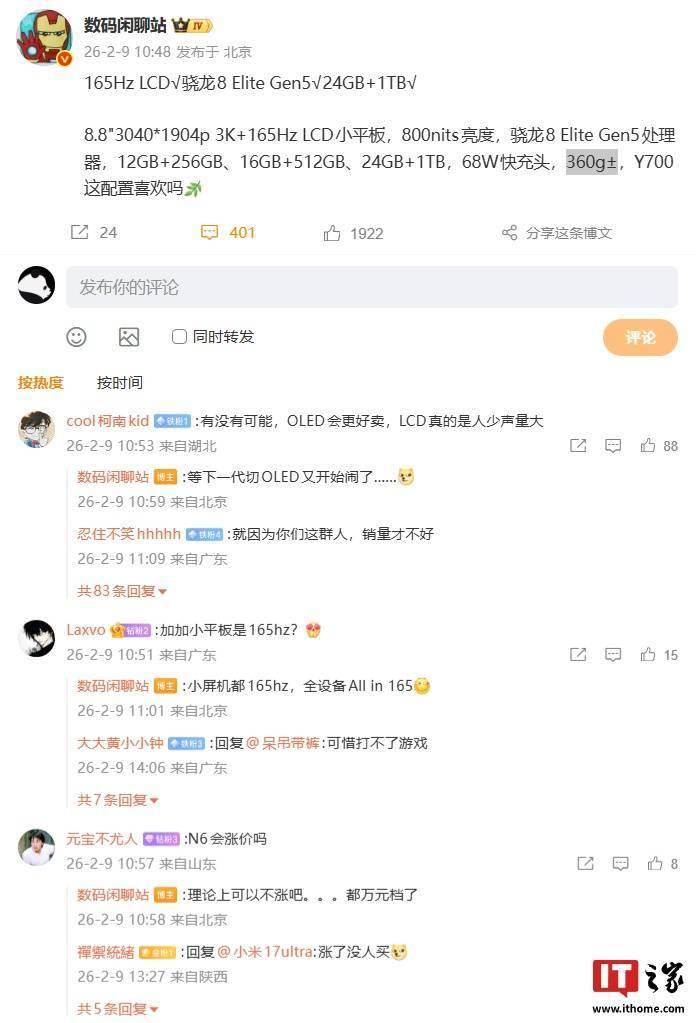Like 元宝不尤人's comment

655,864
